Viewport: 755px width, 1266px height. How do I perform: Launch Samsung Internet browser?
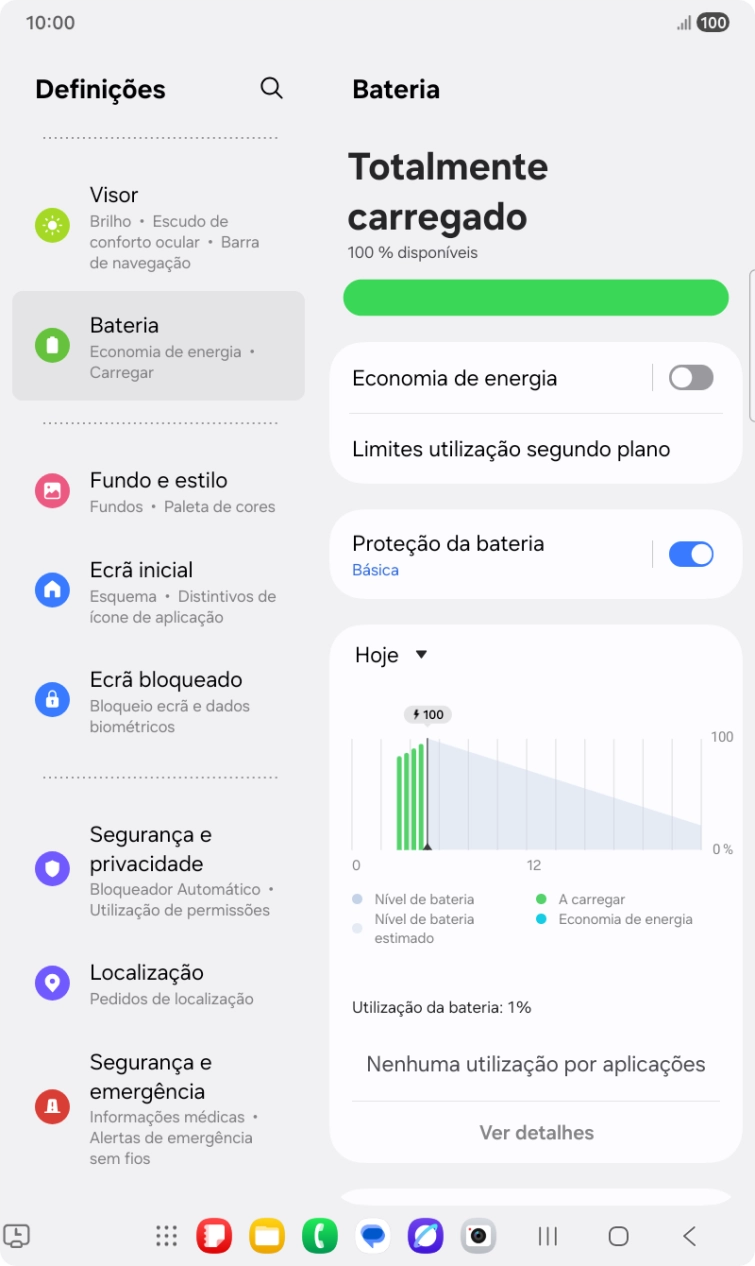pyautogui.click(x=425, y=1236)
